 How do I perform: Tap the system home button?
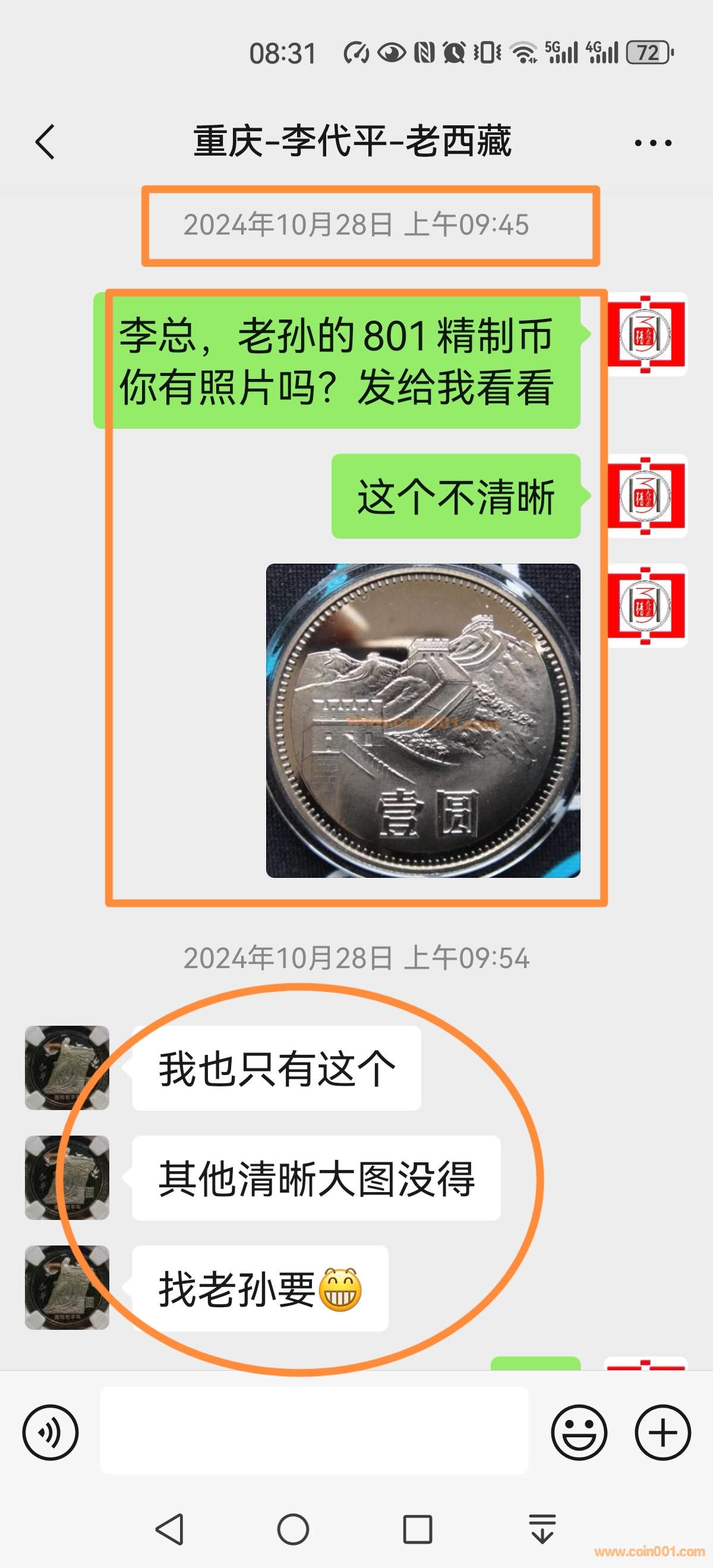click(x=293, y=1529)
